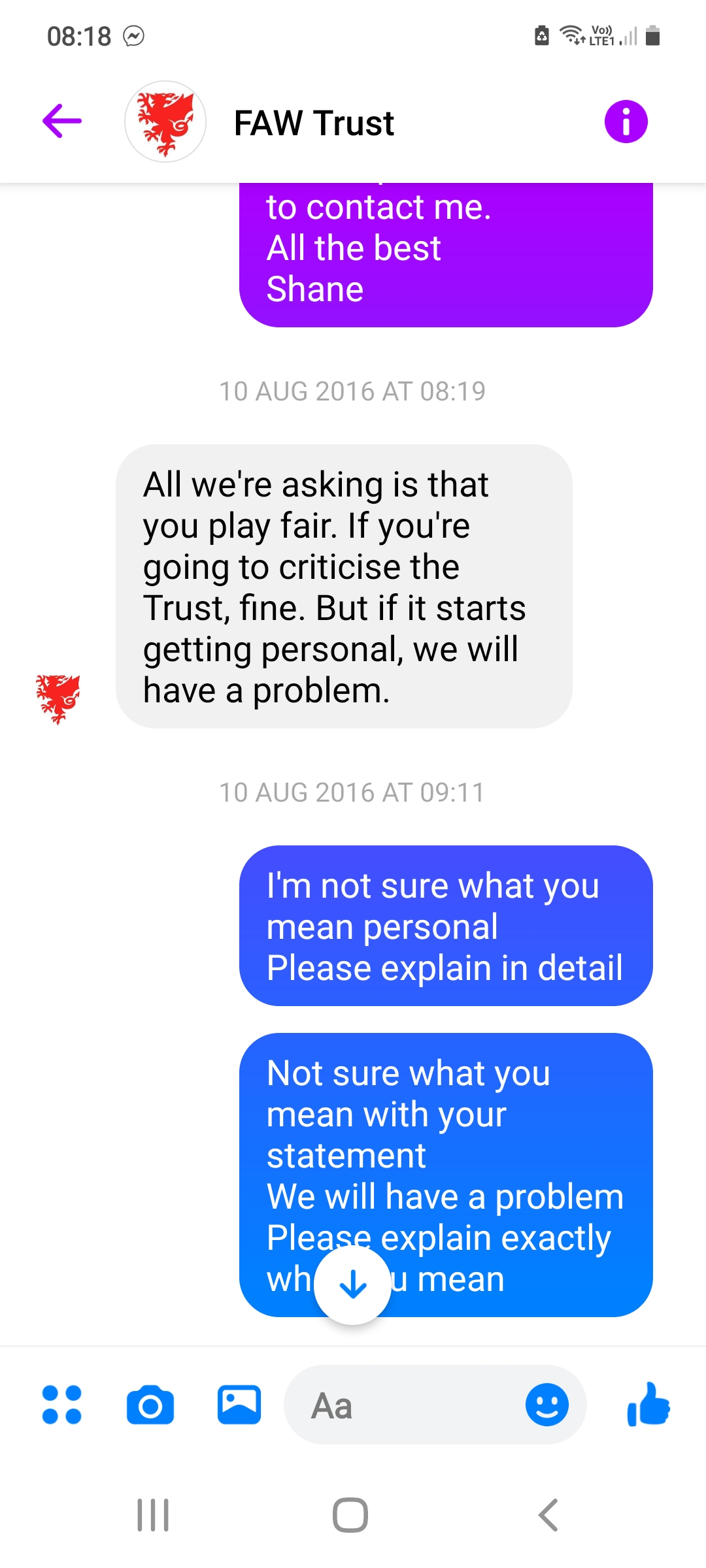Tap FAW Trust avatar beside received message
706x1568 pixels.
58,698
